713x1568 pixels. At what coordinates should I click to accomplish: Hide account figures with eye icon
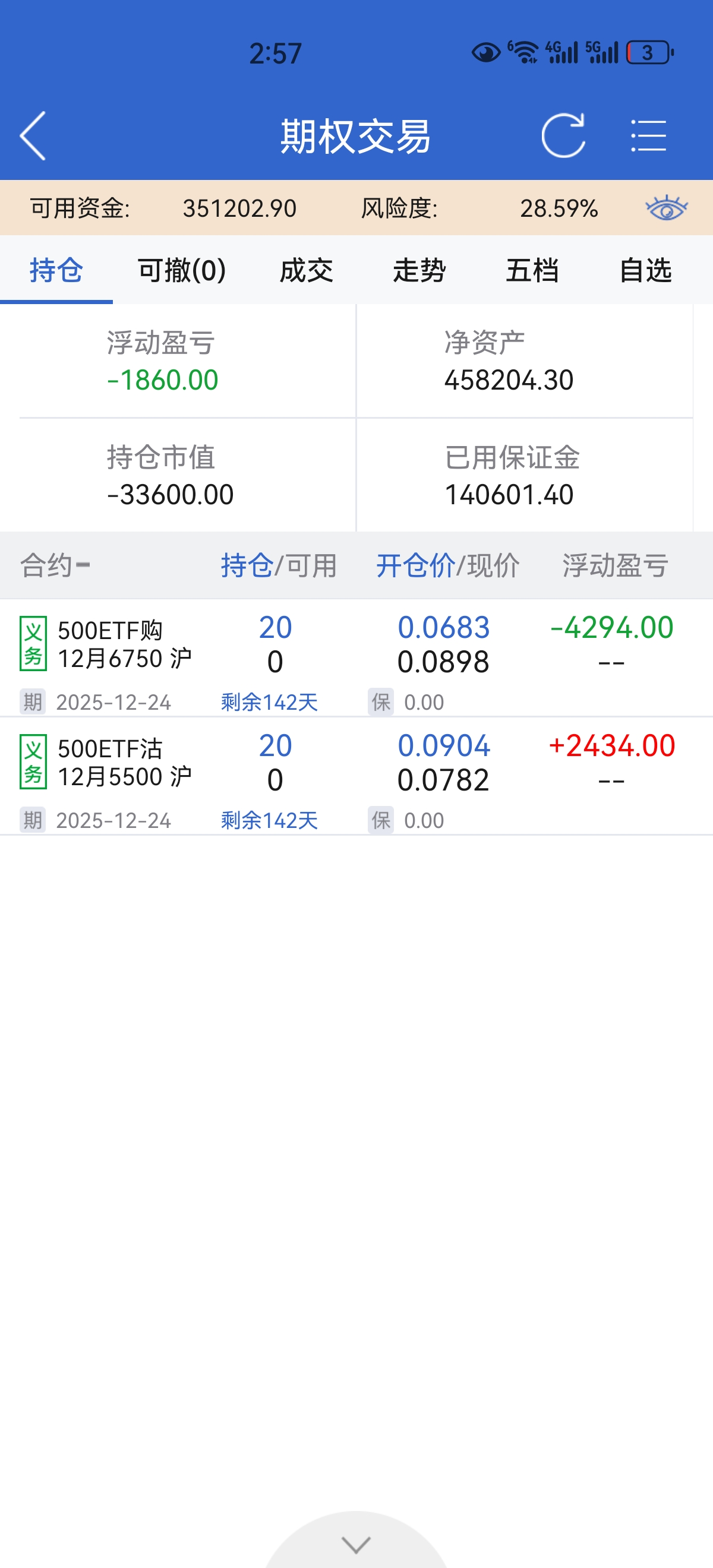pos(666,208)
